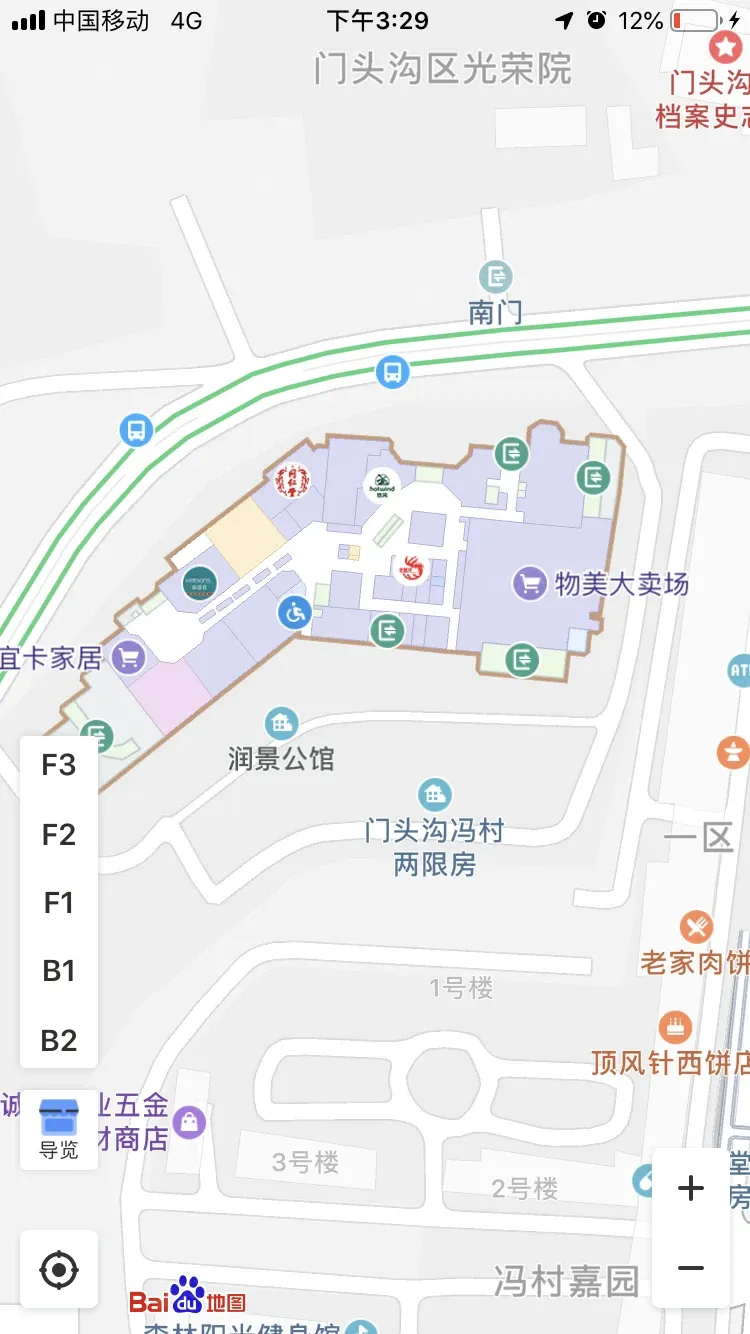Select 物美大卖场 store marker
This screenshot has height=1334, width=750.
[x=529, y=583]
